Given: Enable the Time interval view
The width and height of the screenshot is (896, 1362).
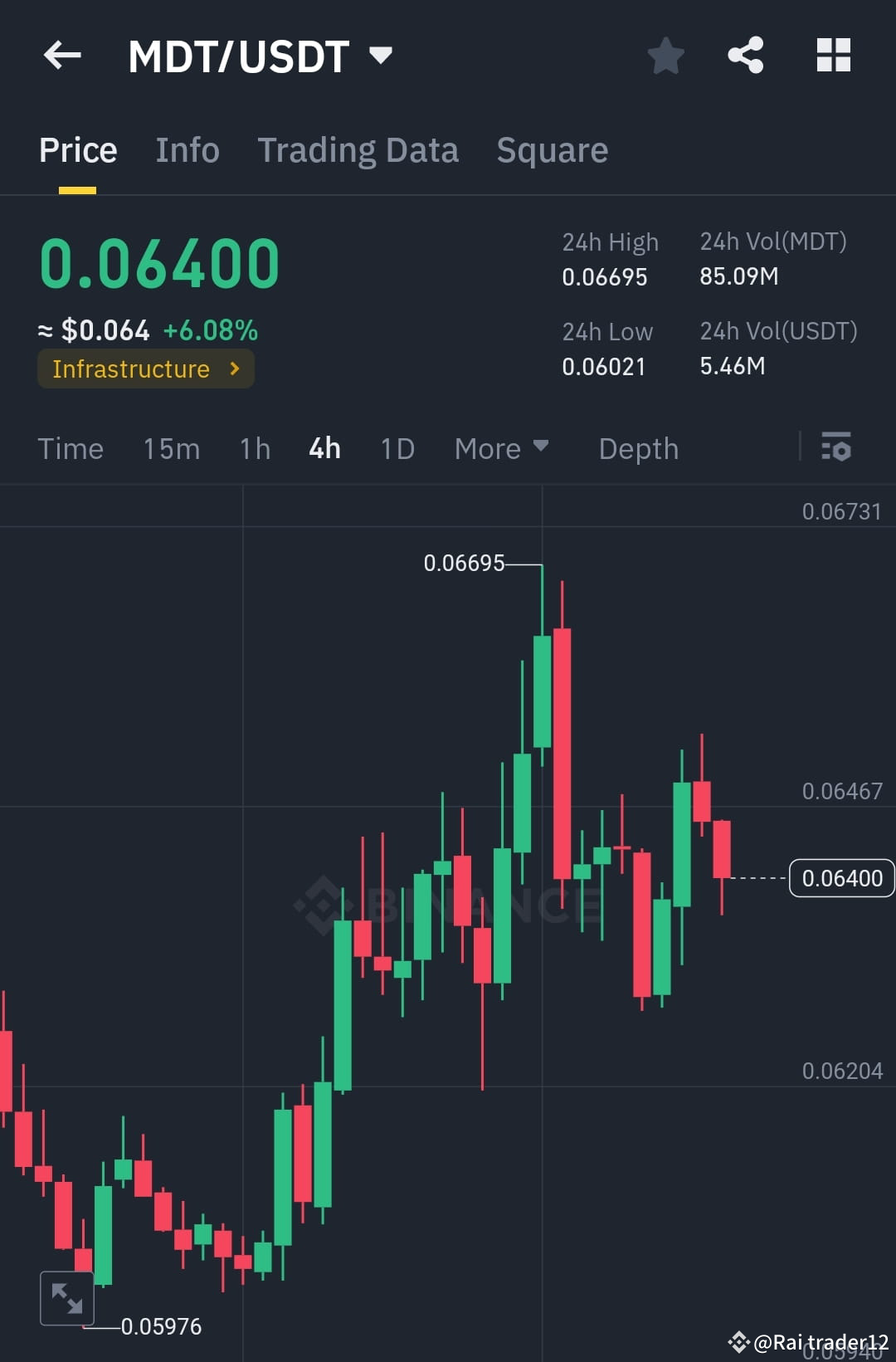Looking at the screenshot, I should click(x=71, y=448).
